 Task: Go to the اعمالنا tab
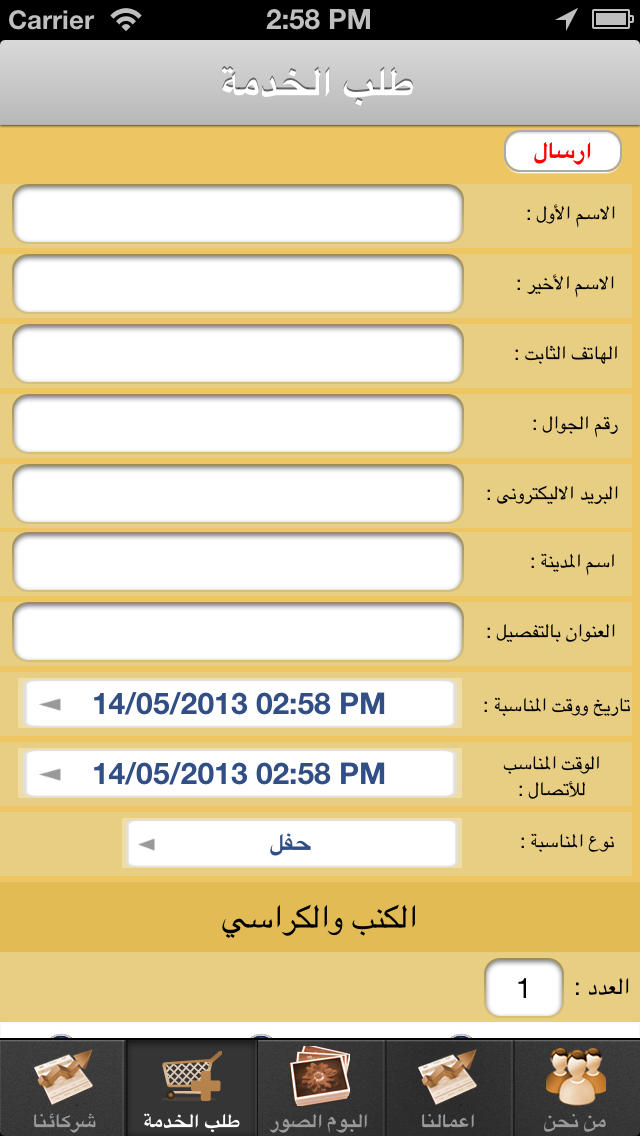tap(448, 1087)
